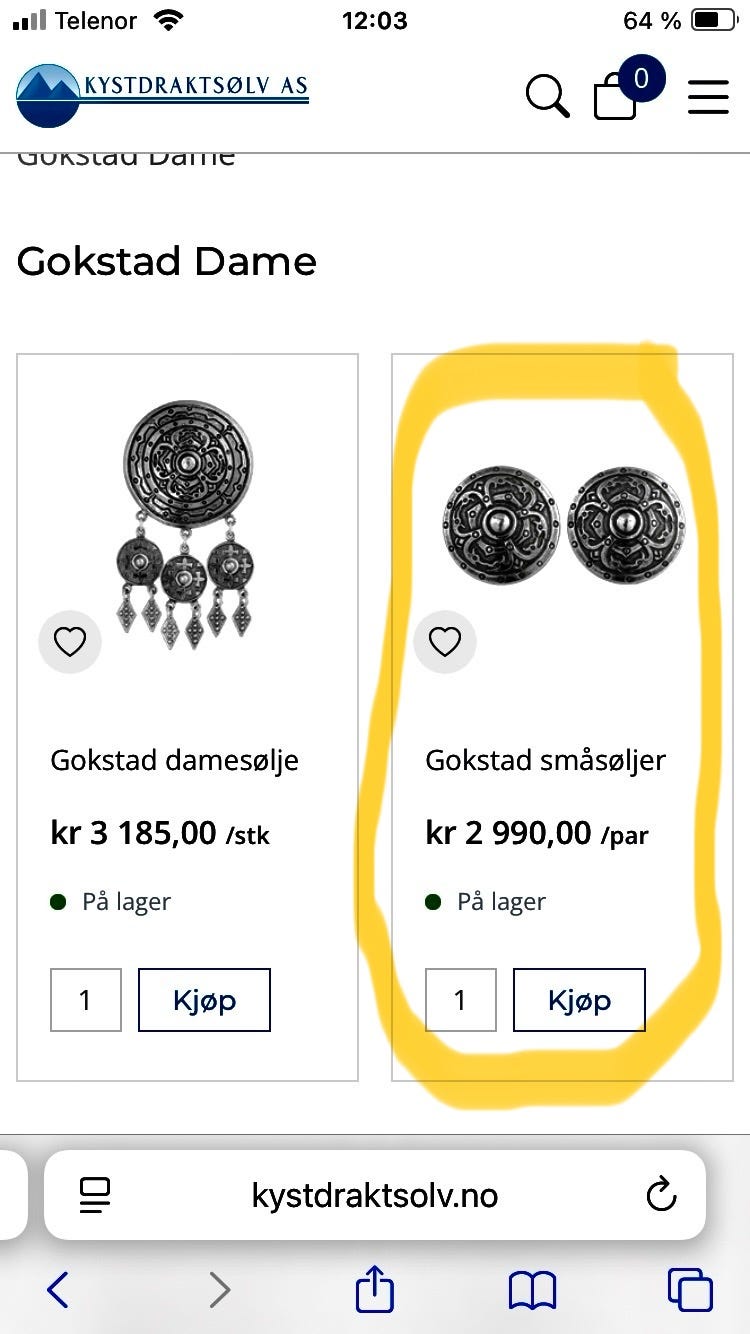Image resolution: width=750 pixels, height=1334 pixels.
Task: Tap the reader view icon in address bar
Action: pyautogui.click(x=95, y=1194)
